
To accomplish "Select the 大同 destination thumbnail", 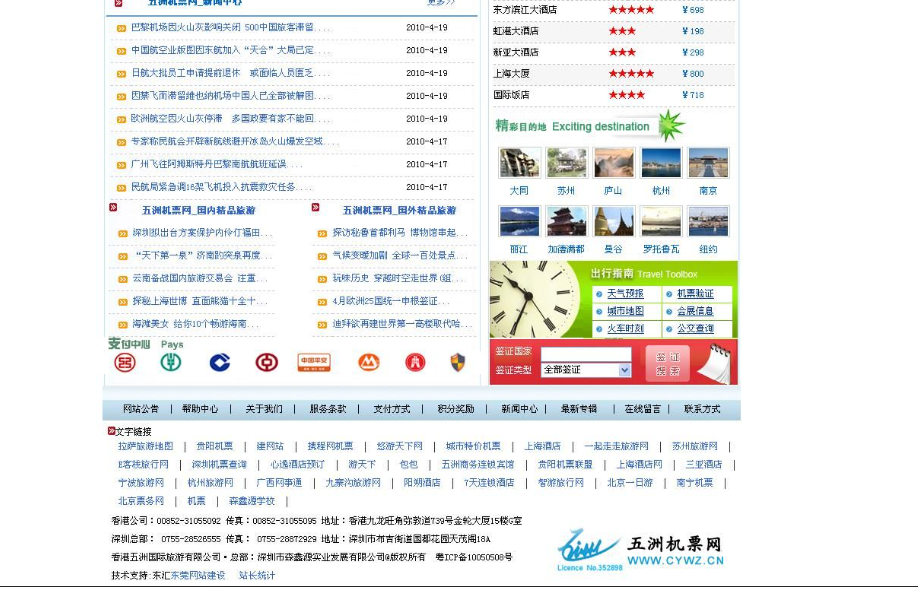I will [x=519, y=163].
